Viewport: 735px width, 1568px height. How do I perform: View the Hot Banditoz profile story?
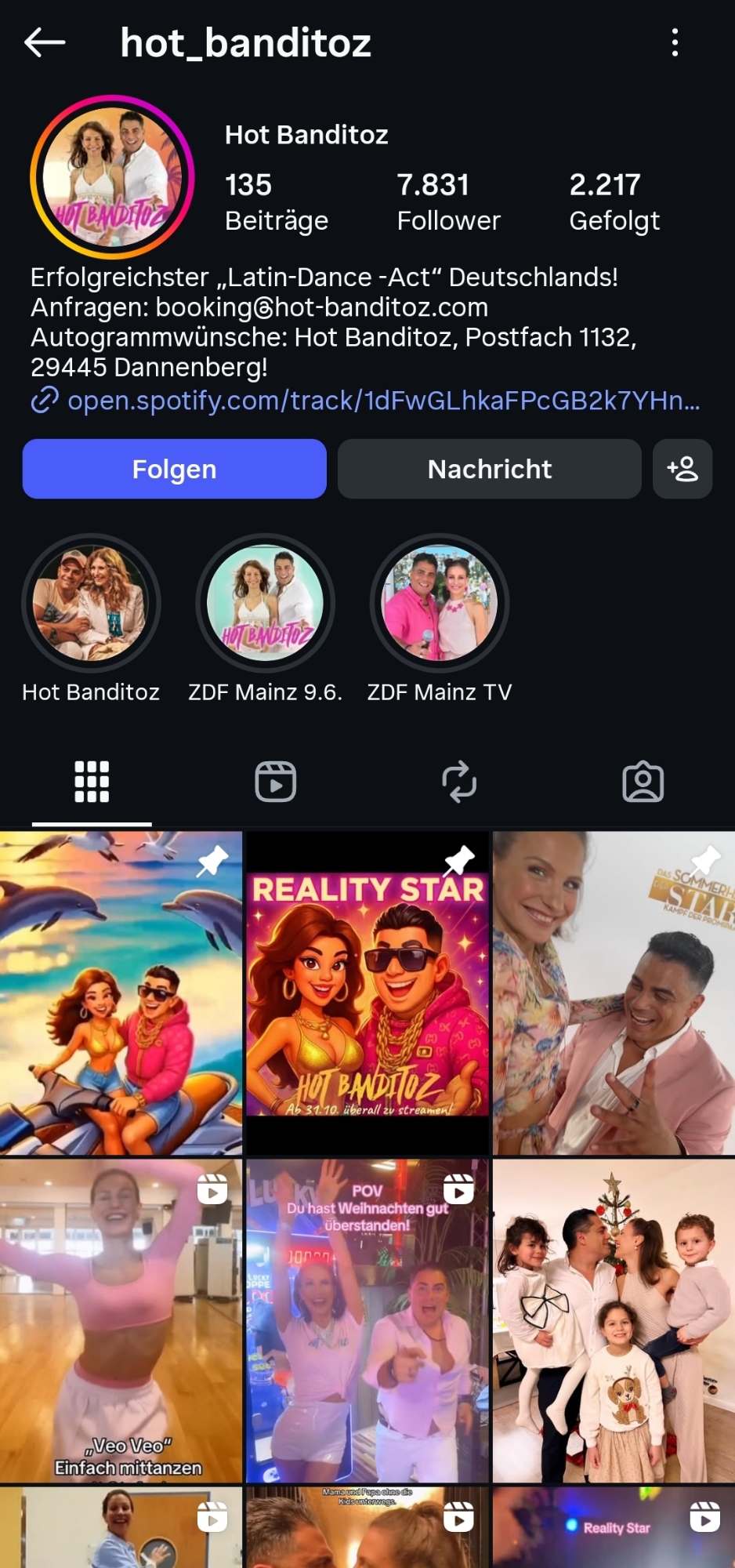pos(112,177)
